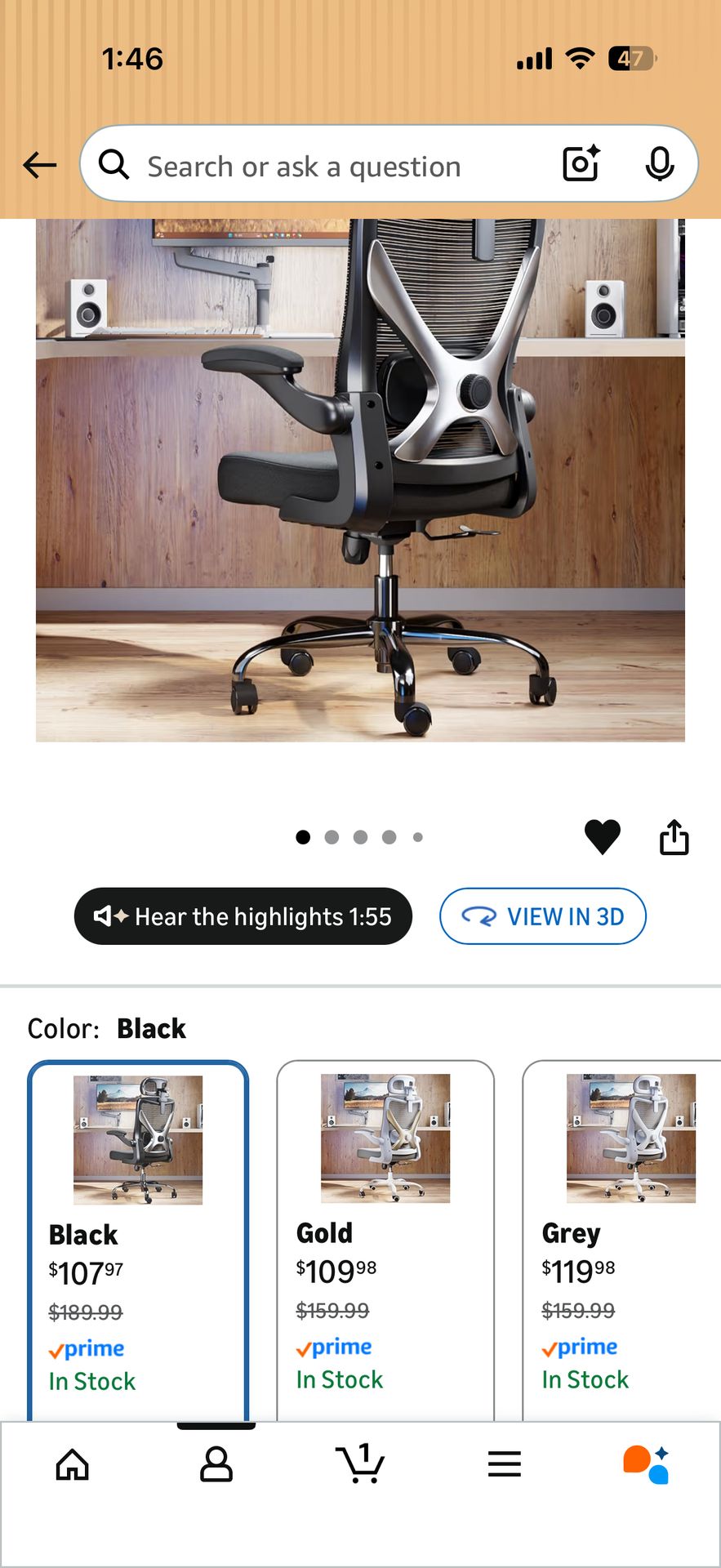Open the shopping cart
The width and height of the screenshot is (721, 1568).
(360, 1464)
